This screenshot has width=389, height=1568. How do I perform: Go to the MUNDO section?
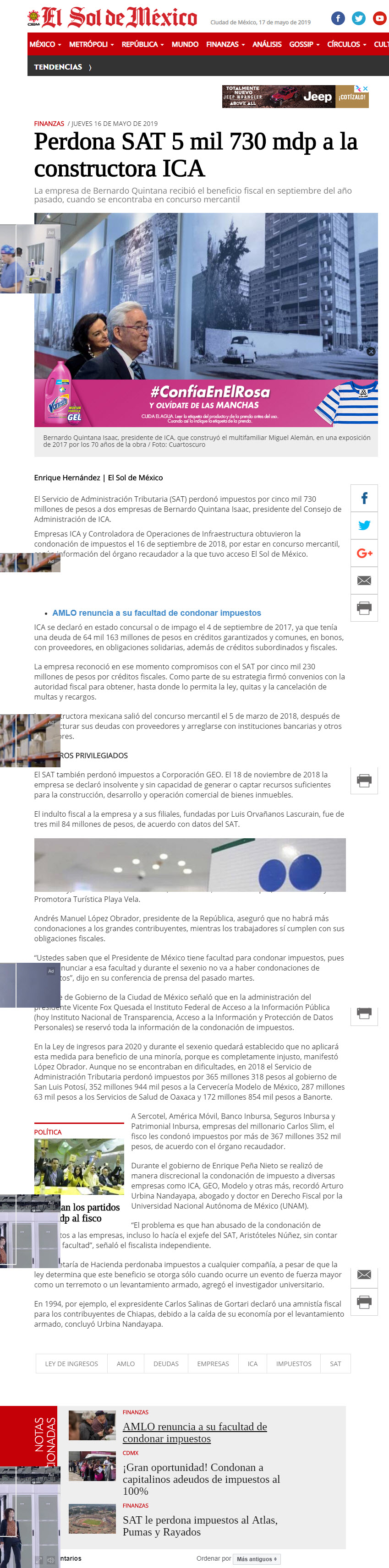coord(185,44)
